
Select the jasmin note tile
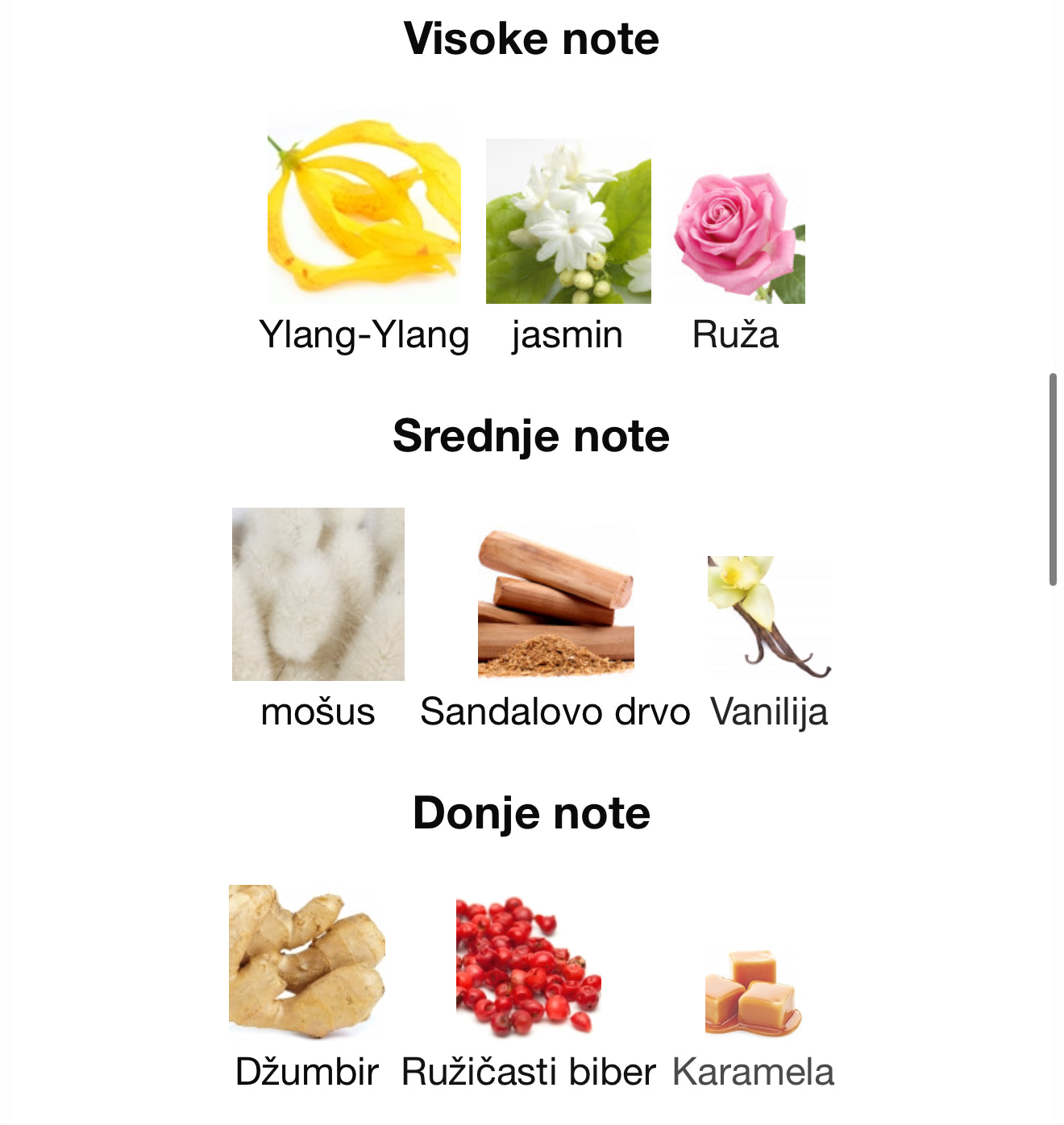568,222
